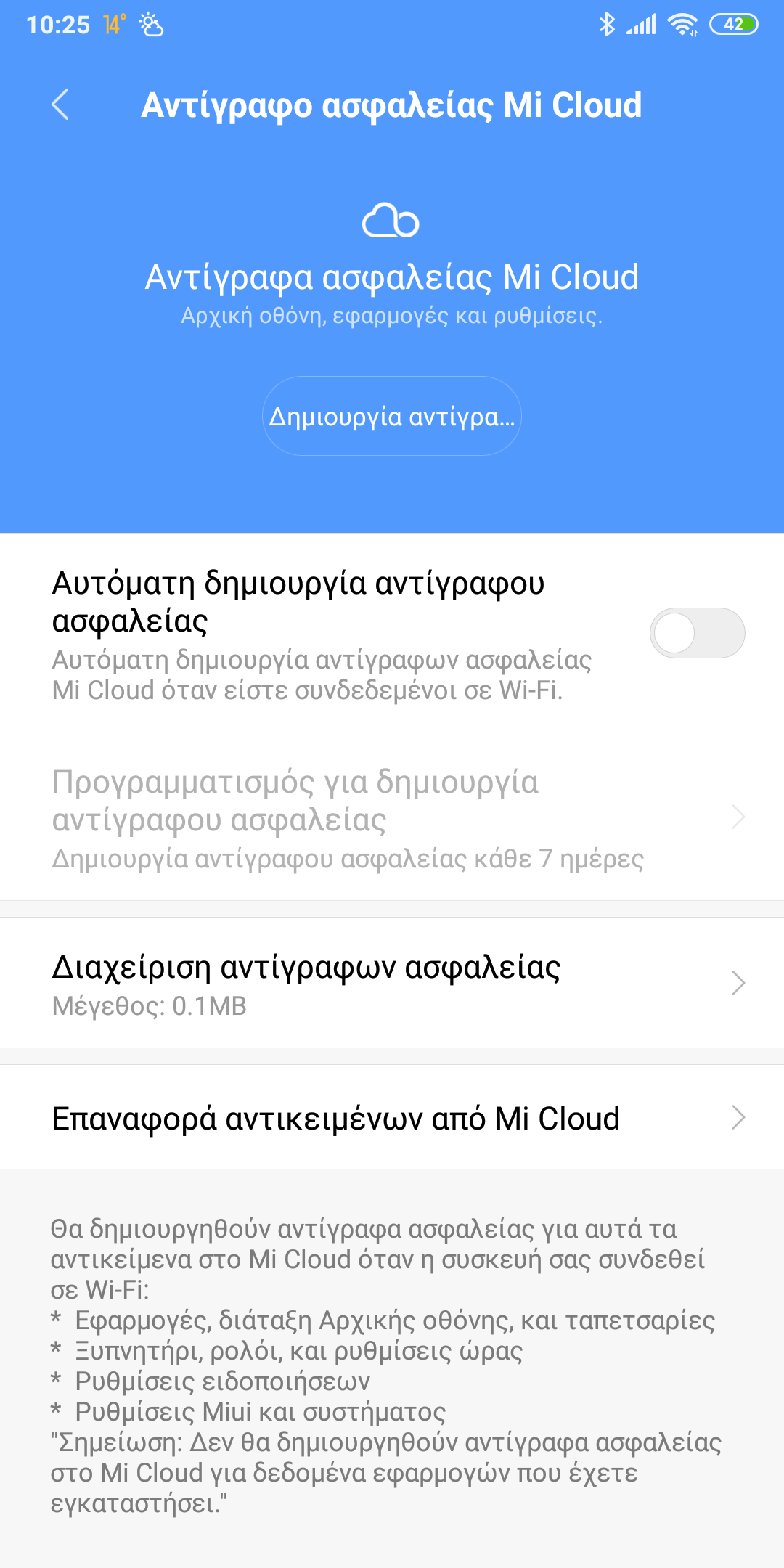Enable Αυτόματη δημιουργία αντίγραφου ασφαλείας switch
This screenshot has width=784, height=1568.
click(x=696, y=633)
